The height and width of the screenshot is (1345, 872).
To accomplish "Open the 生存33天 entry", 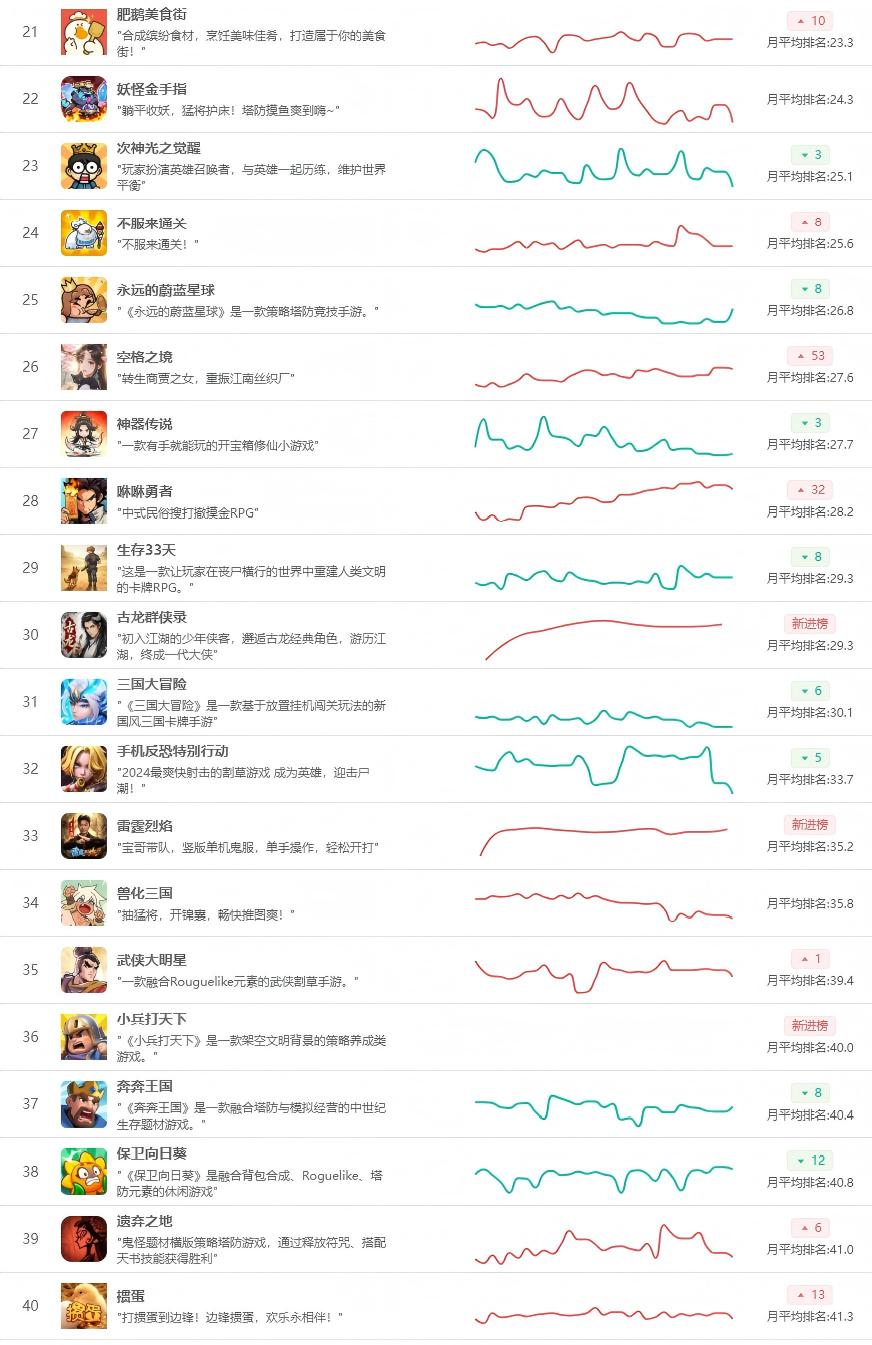I will [436, 568].
